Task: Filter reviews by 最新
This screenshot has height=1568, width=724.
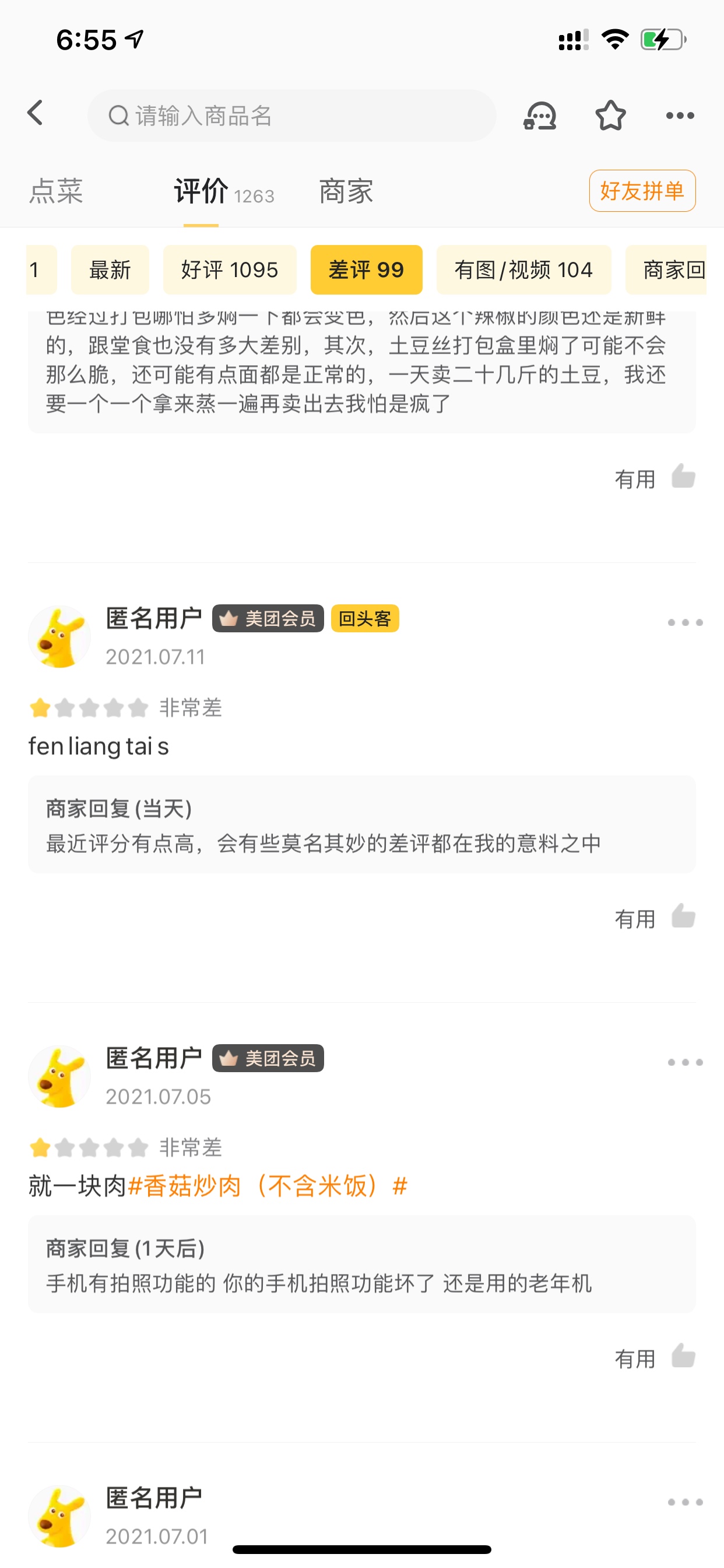Action: [x=110, y=269]
